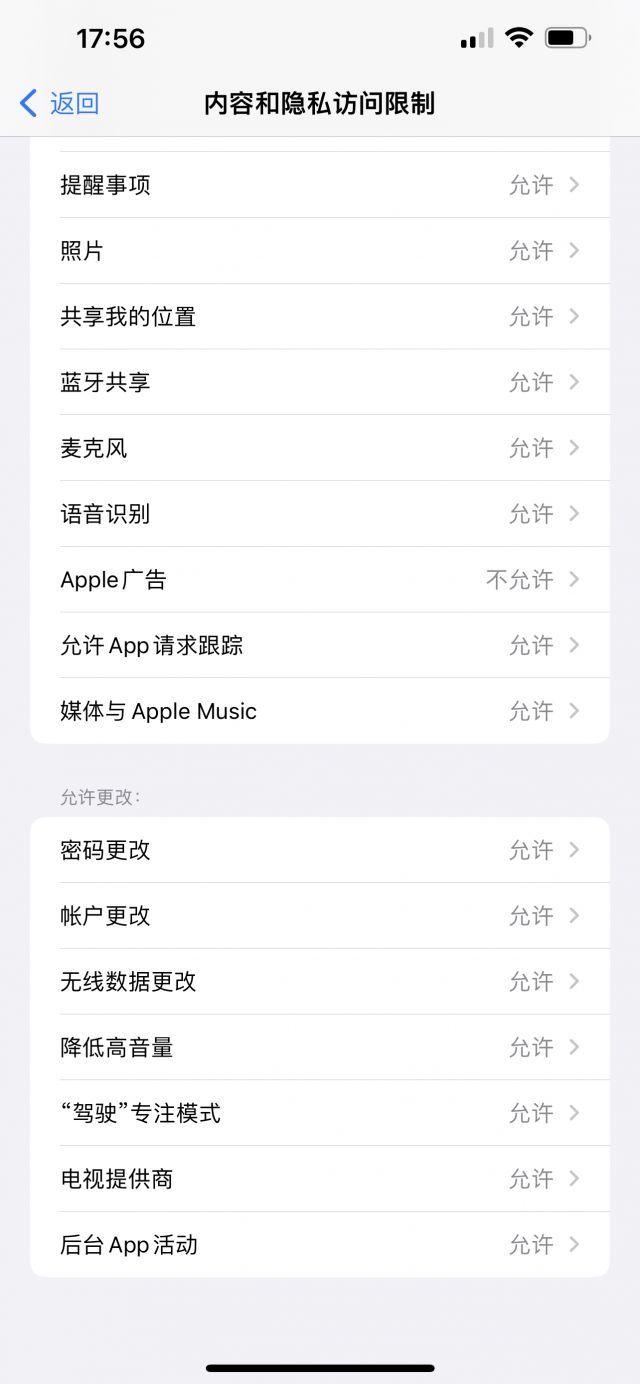Open “驾驶”专注模式 setting

point(320,1113)
